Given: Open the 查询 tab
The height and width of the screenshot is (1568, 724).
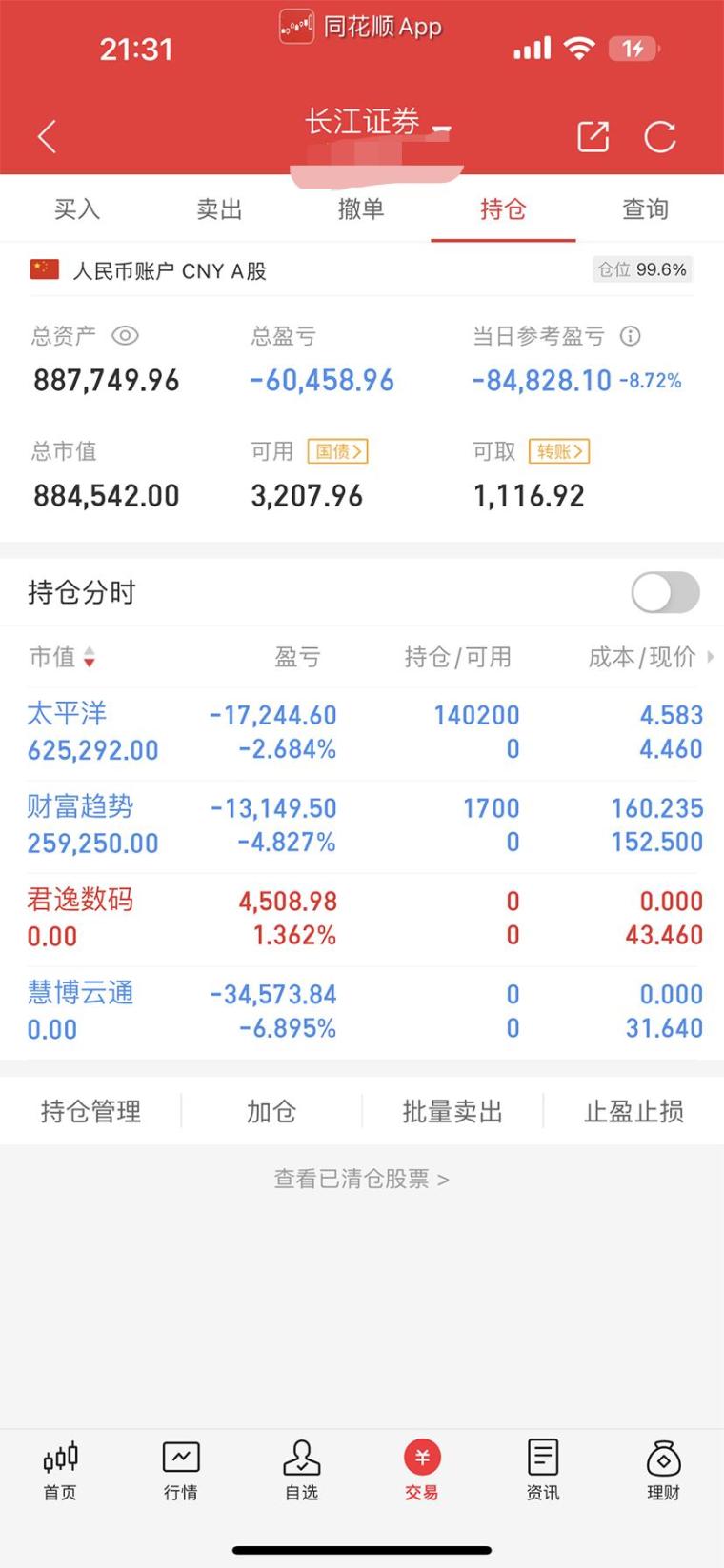Looking at the screenshot, I should coord(645,209).
